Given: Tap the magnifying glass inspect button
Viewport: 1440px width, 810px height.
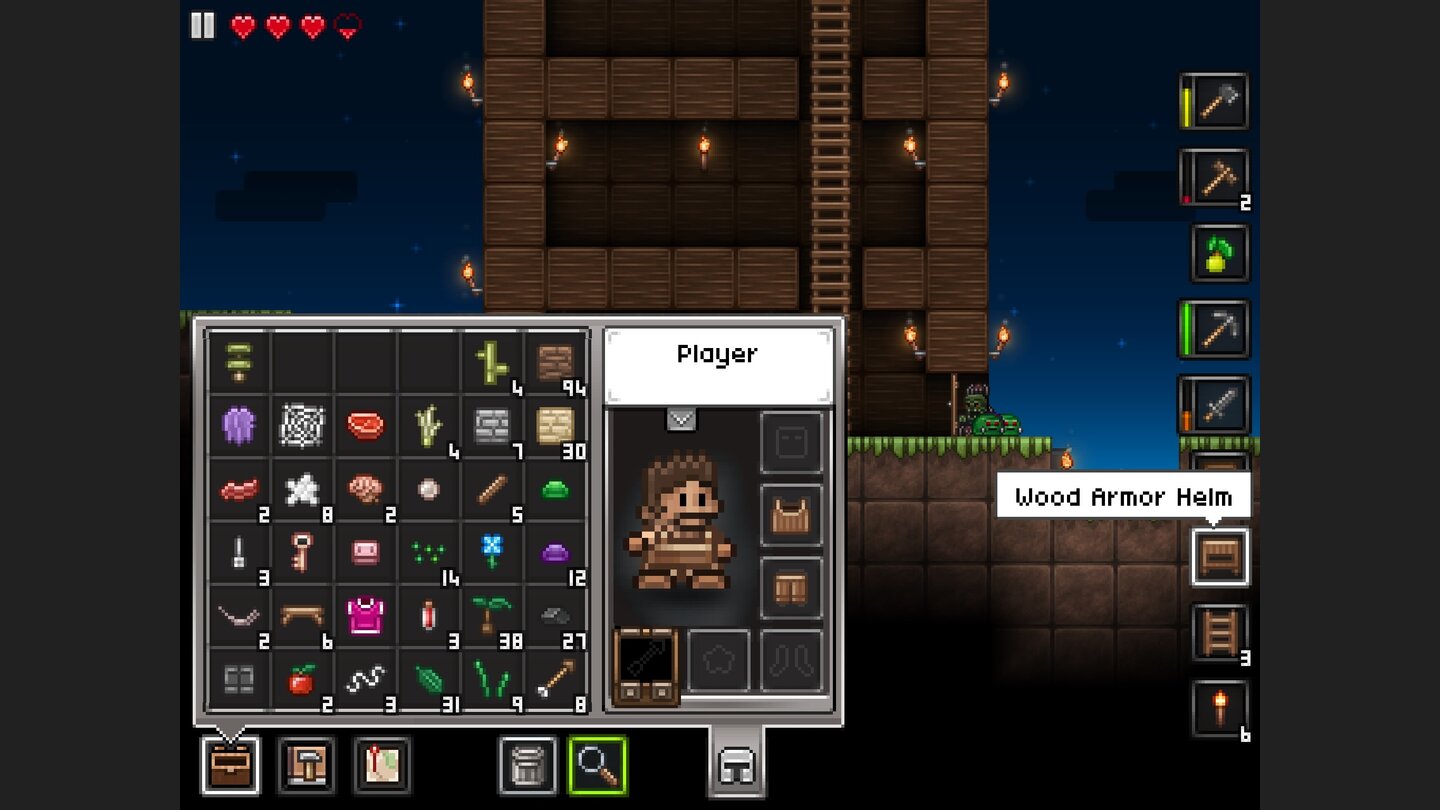Looking at the screenshot, I should point(597,765).
